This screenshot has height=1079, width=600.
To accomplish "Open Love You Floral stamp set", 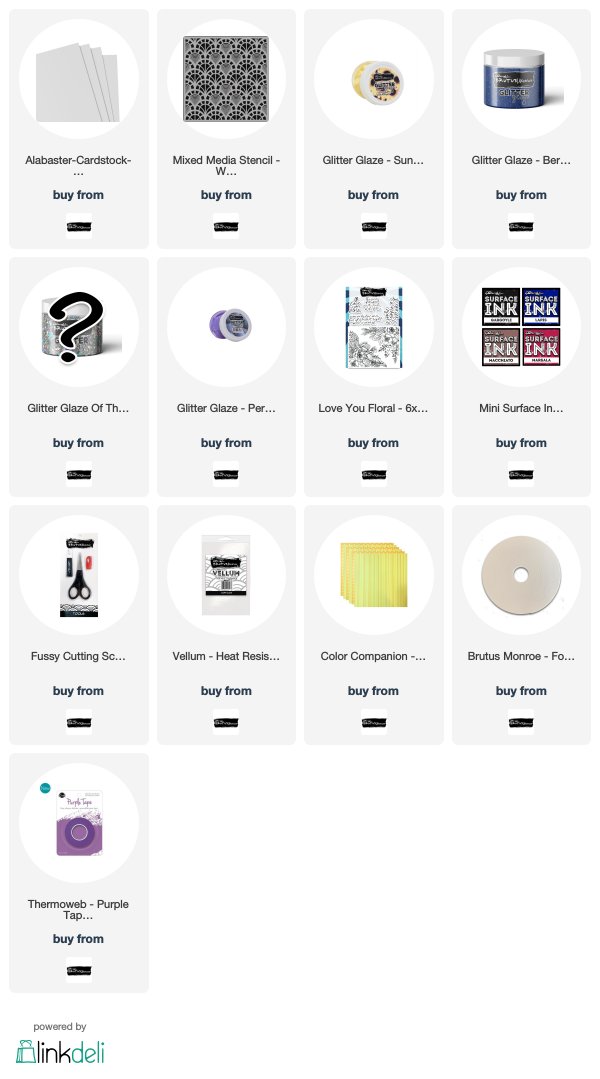I will point(374,377).
